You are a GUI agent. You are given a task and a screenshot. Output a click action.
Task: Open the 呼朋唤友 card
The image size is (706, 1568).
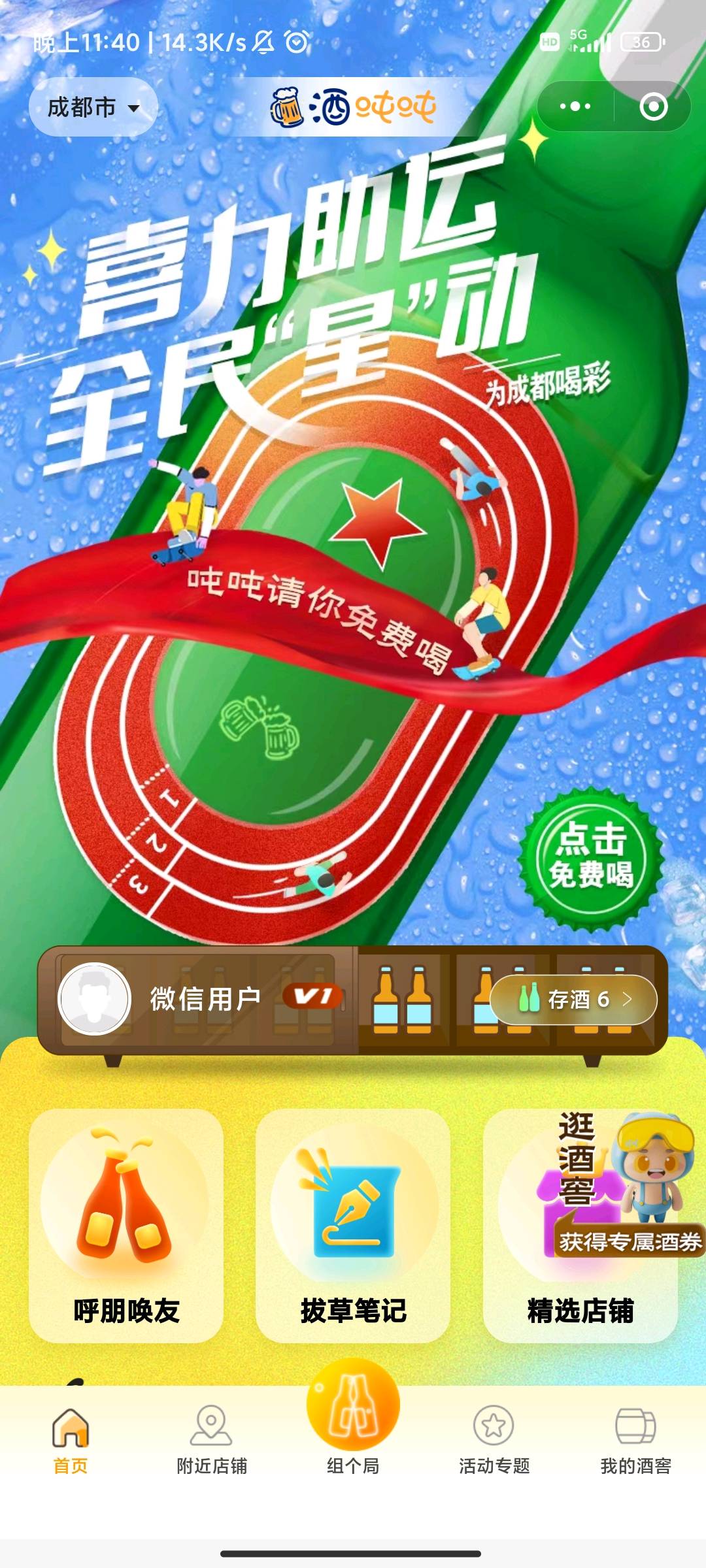click(126, 1226)
